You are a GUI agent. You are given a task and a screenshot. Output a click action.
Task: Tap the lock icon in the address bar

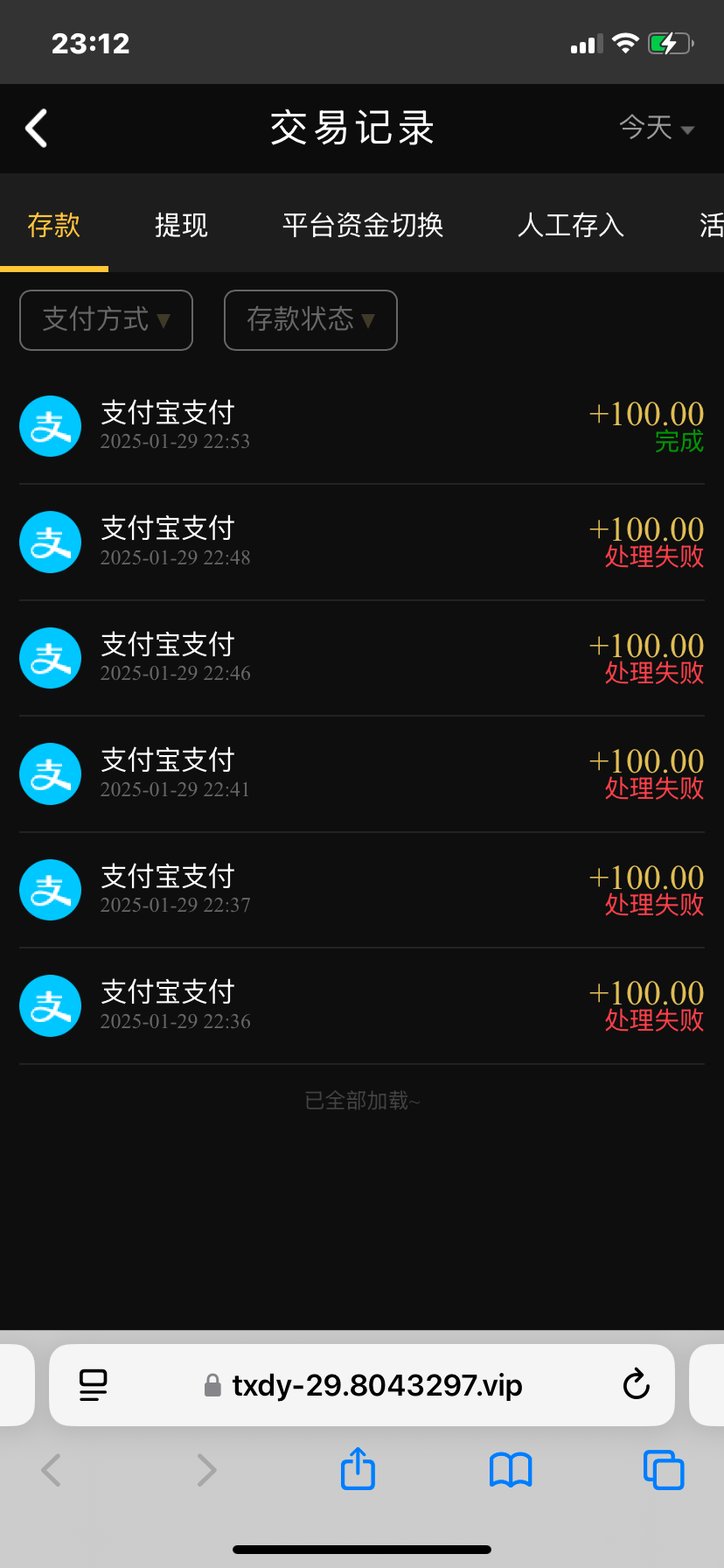point(212,1385)
